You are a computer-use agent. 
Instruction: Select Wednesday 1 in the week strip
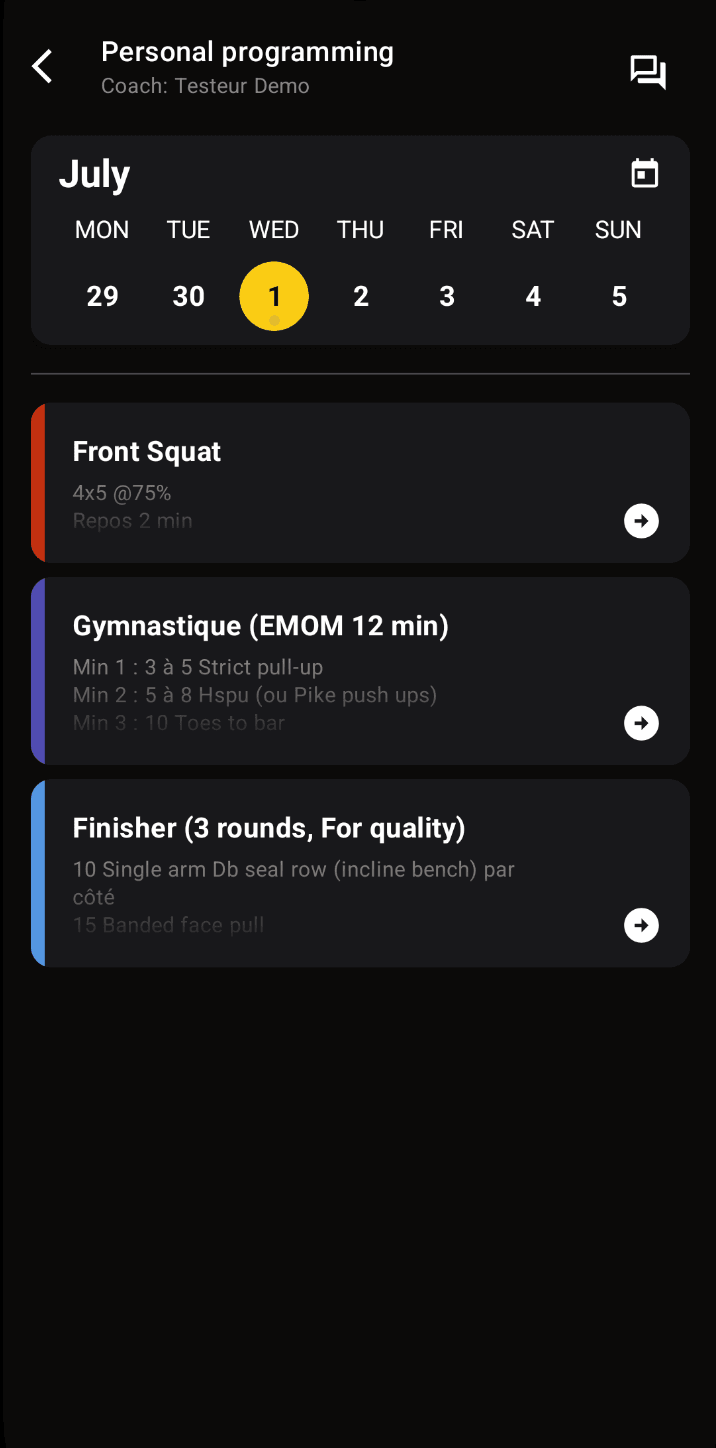274,296
